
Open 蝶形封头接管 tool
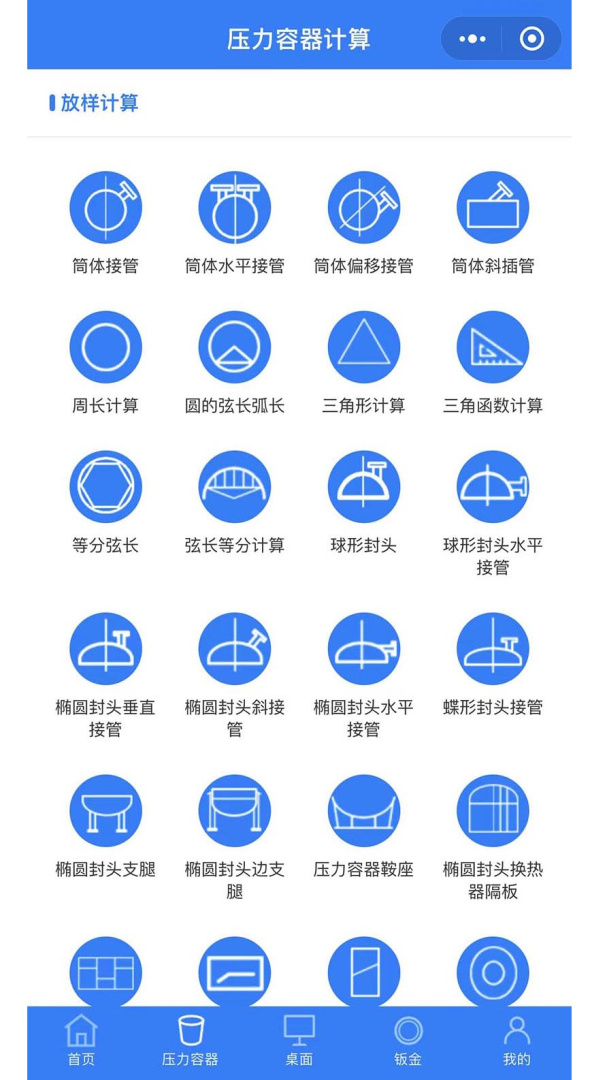pyautogui.click(x=492, y=649)
